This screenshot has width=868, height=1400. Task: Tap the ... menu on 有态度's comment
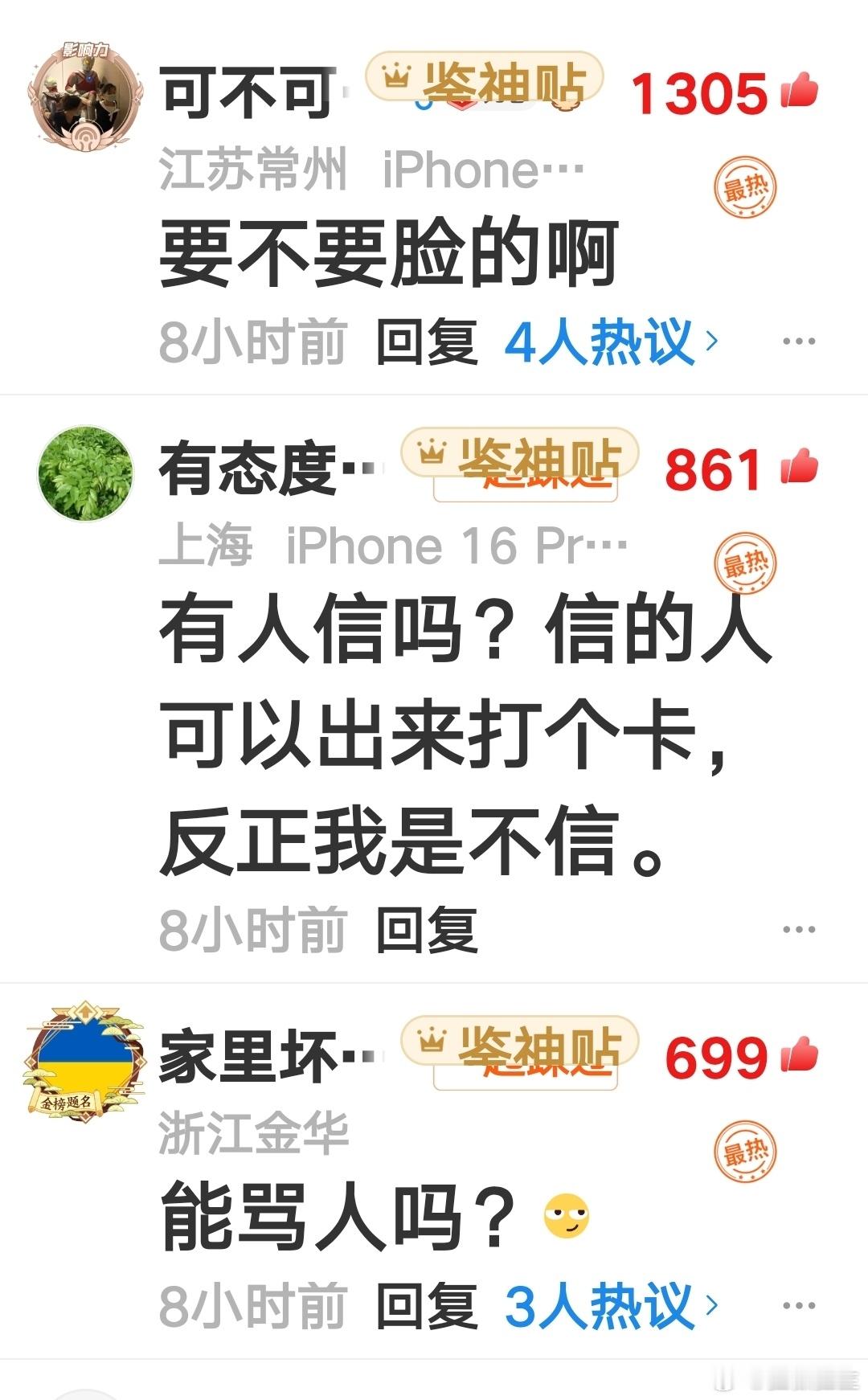point(797,931)
